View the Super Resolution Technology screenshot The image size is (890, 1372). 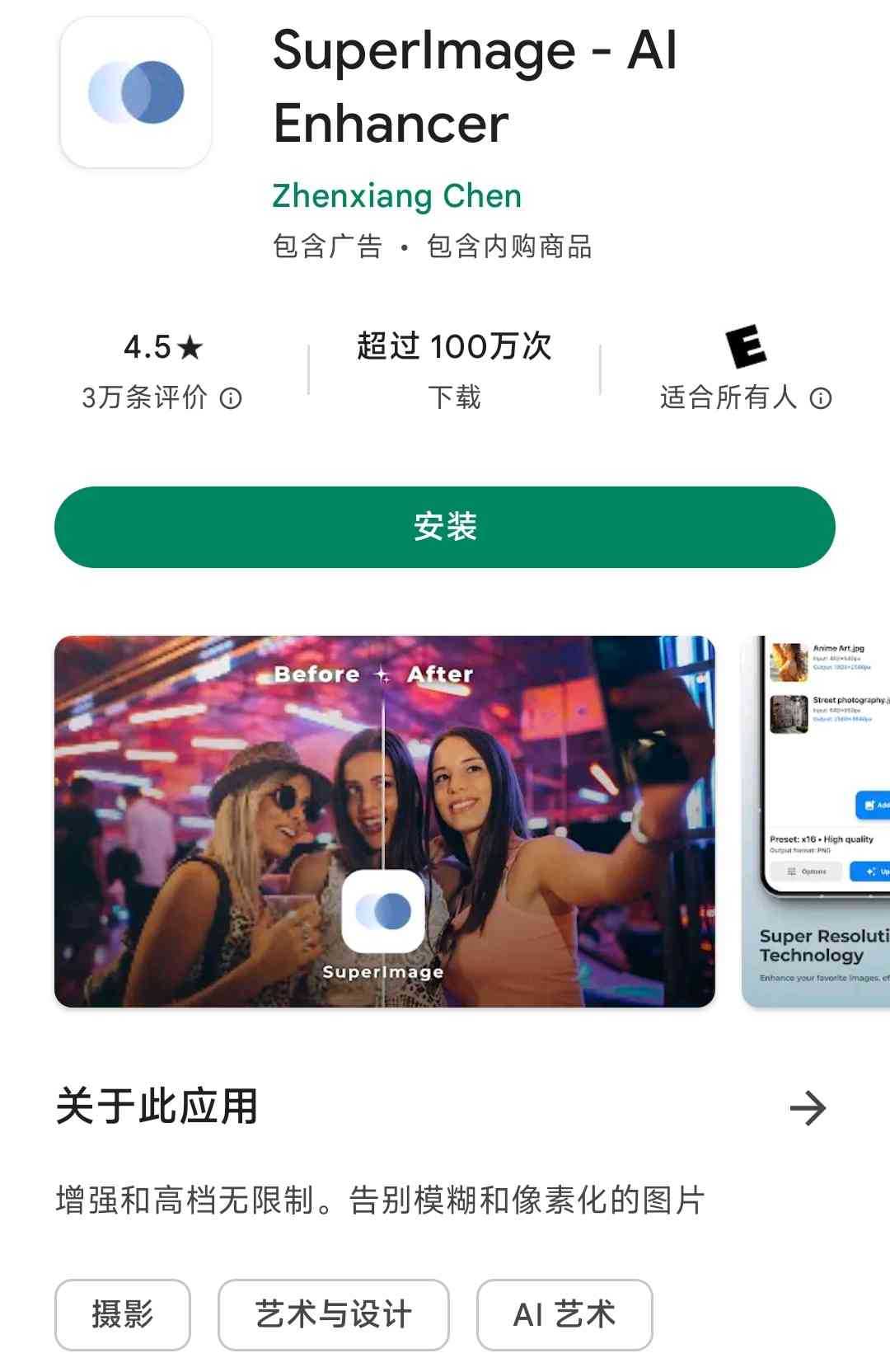(x=817, y=820)
